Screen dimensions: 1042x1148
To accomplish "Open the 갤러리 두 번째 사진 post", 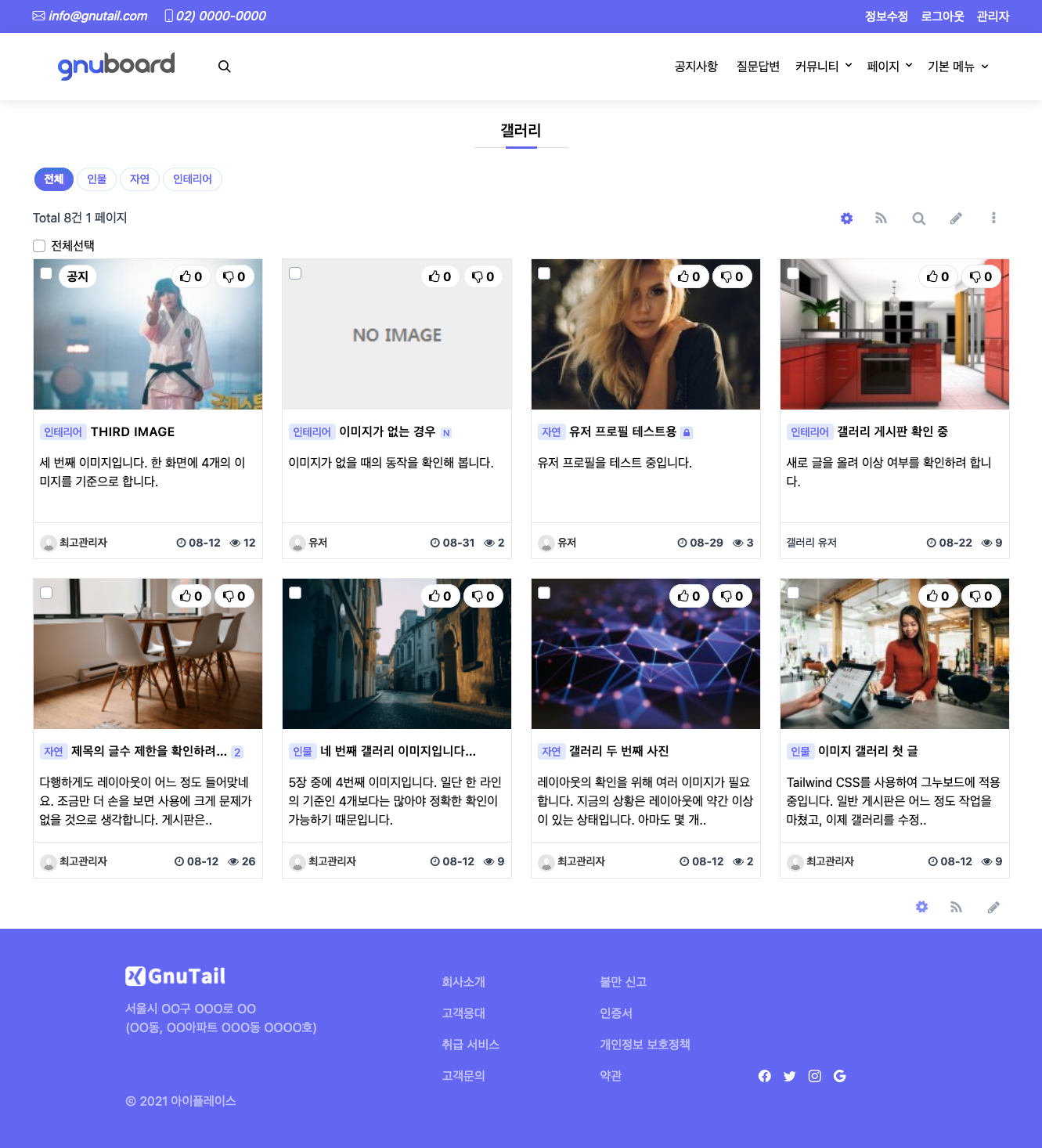I will 618,751.
